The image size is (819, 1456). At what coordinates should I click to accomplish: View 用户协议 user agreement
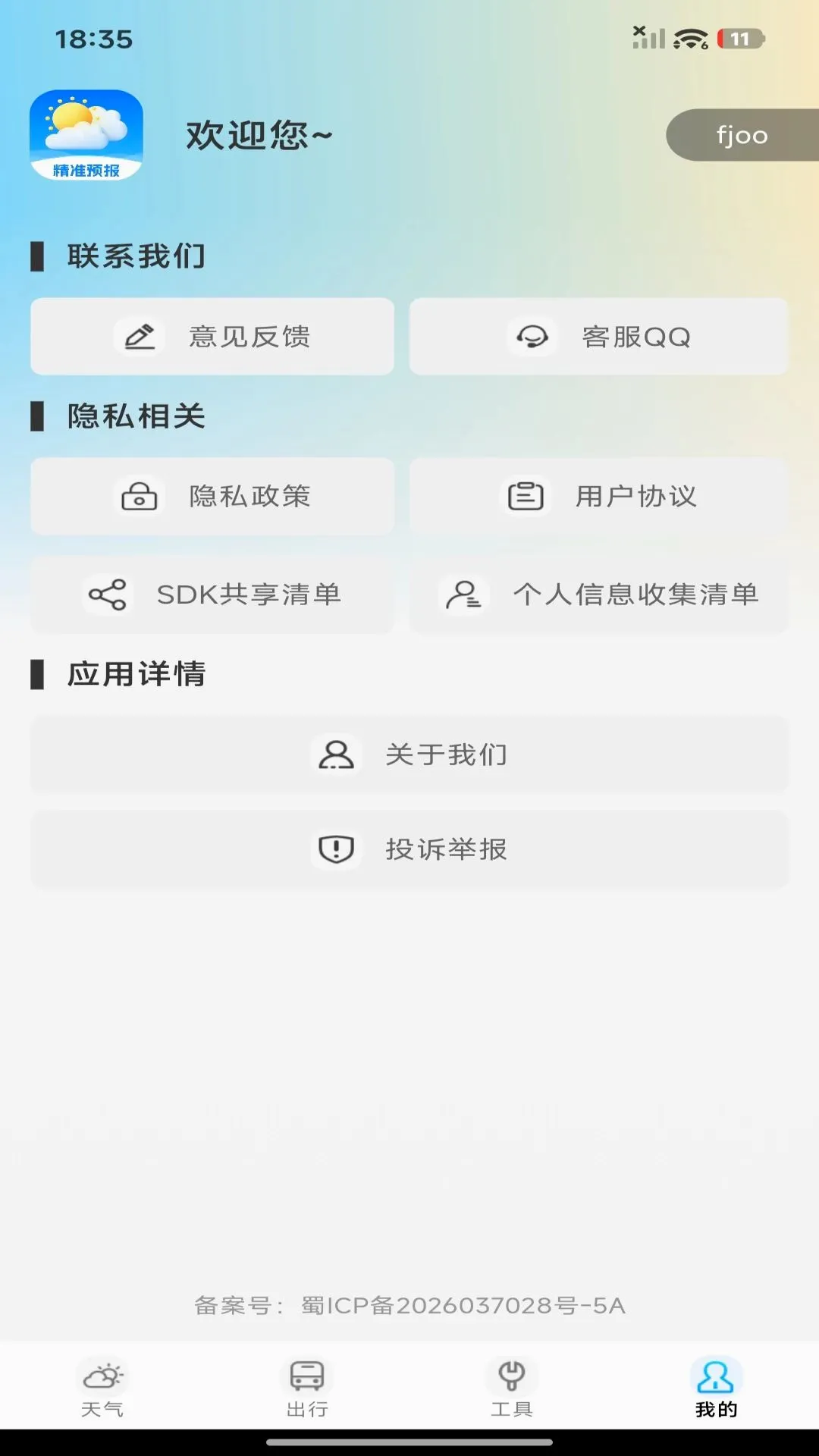click(599, 496)
